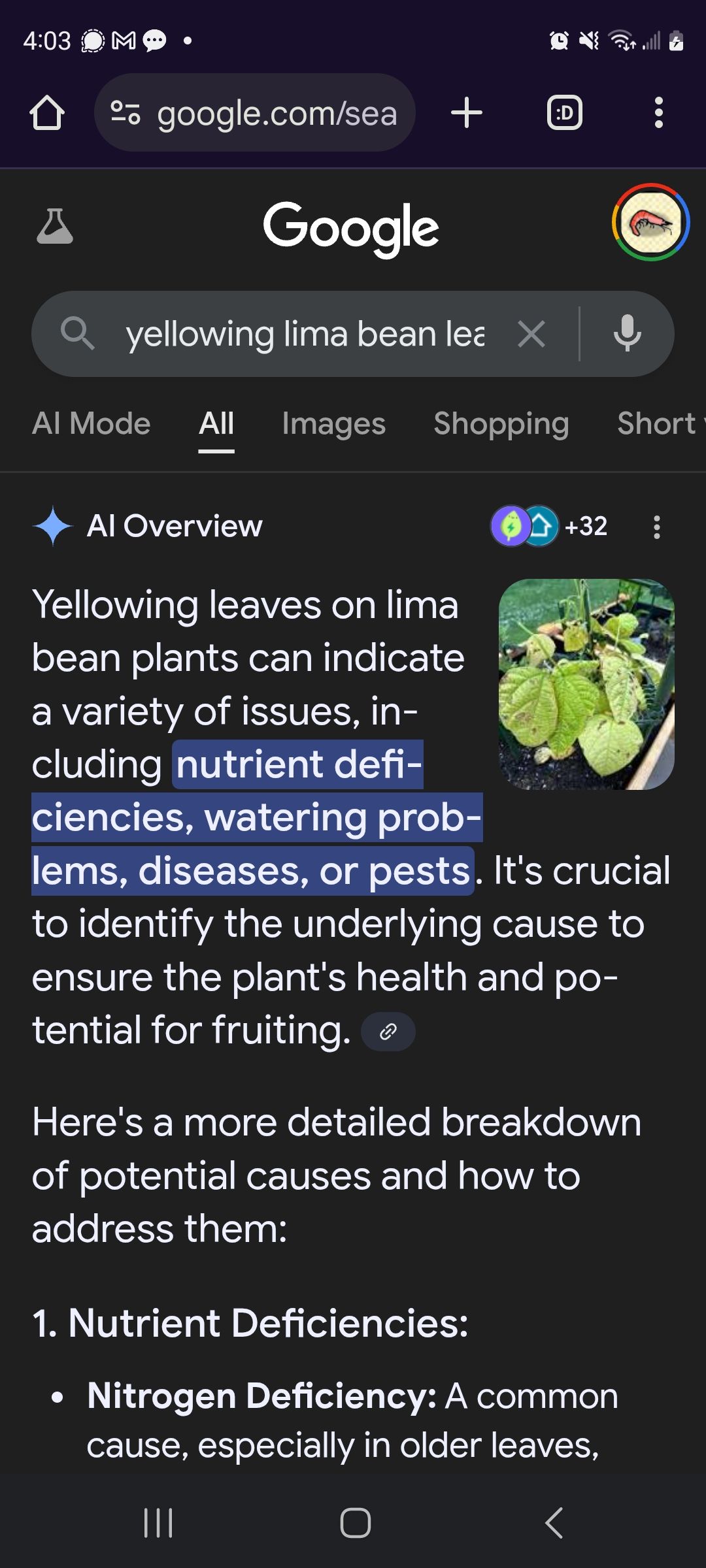Image resolution: width=706 pixels, height=1568 pixels.
Task: Tap the google.com address bar
Action: point(255,113)
